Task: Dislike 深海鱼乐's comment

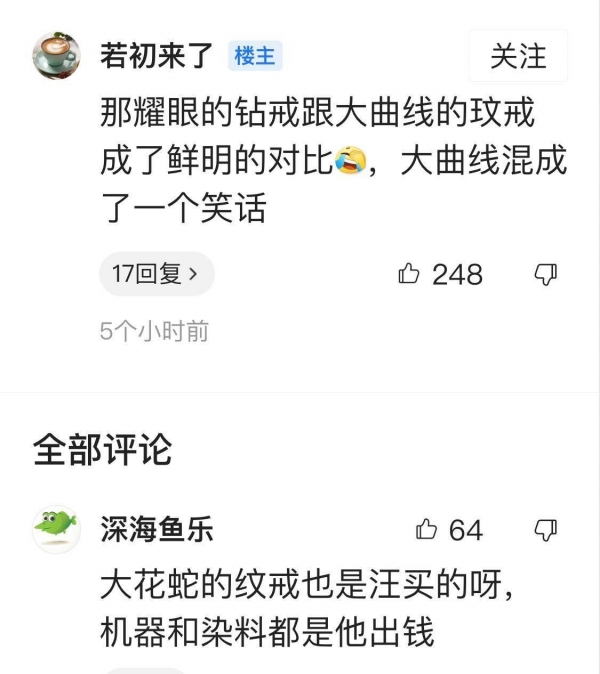Action: 545,529
